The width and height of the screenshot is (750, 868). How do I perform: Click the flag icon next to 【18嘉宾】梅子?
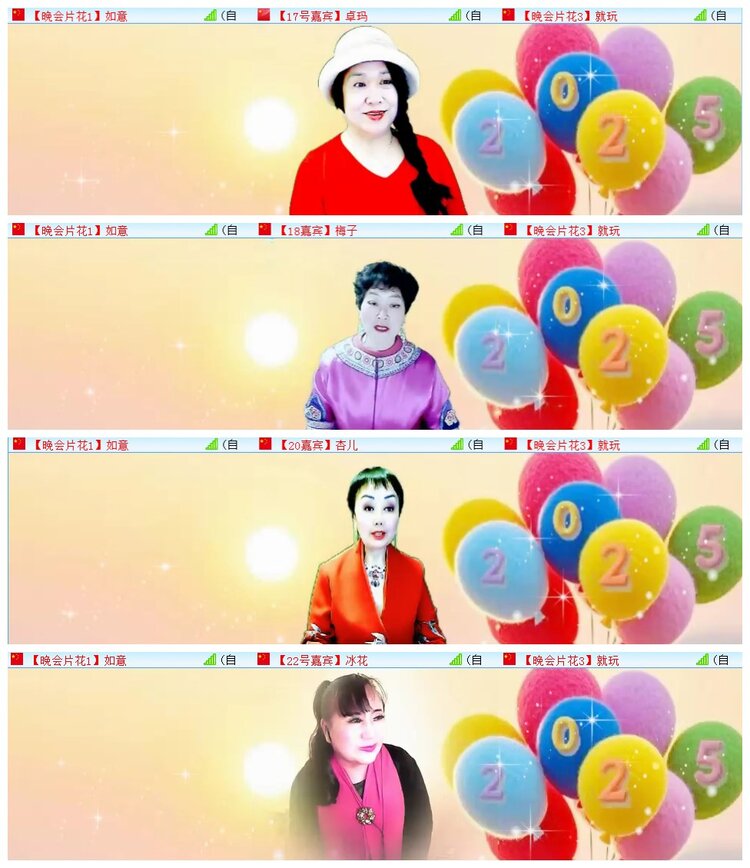[x=264, y=229]
